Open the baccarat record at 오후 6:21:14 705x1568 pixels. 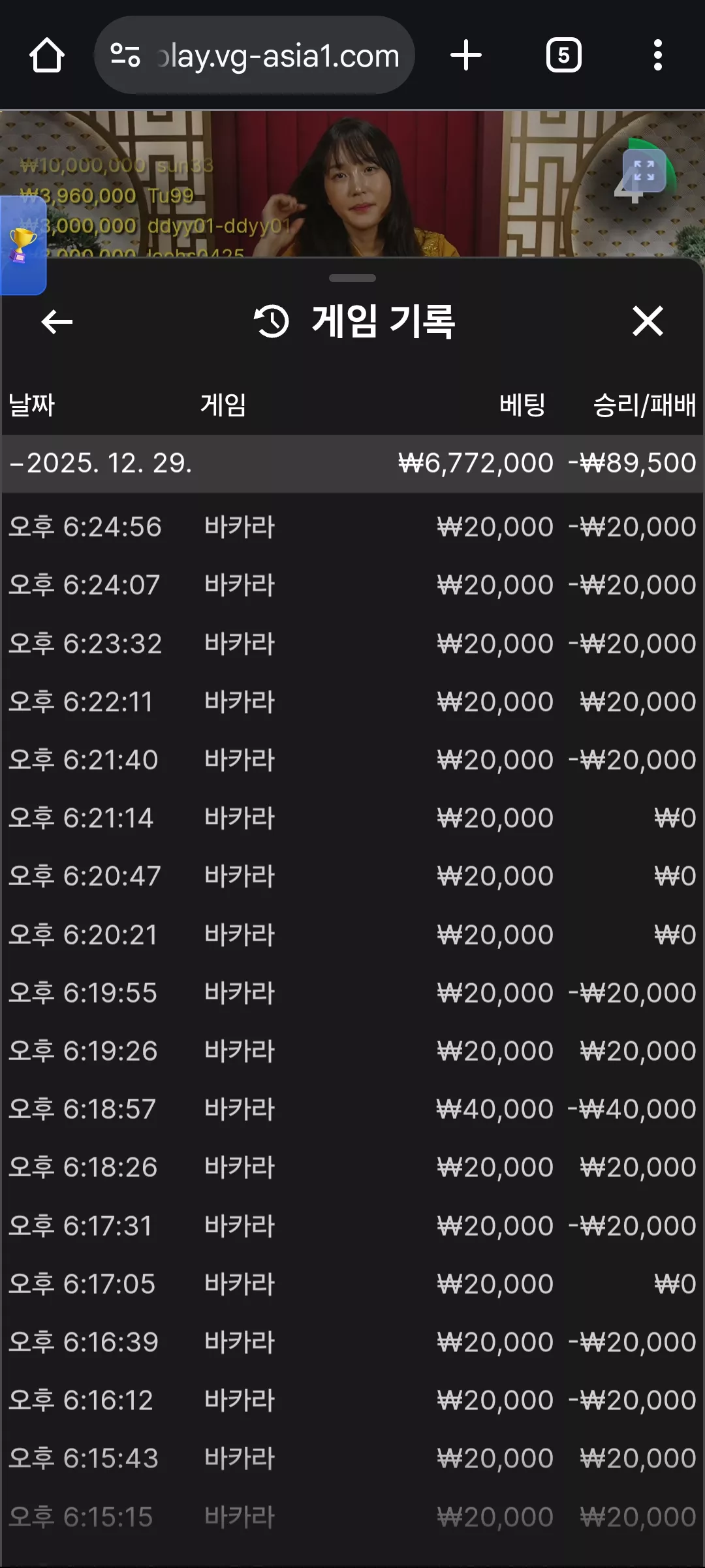click(352, 818)
